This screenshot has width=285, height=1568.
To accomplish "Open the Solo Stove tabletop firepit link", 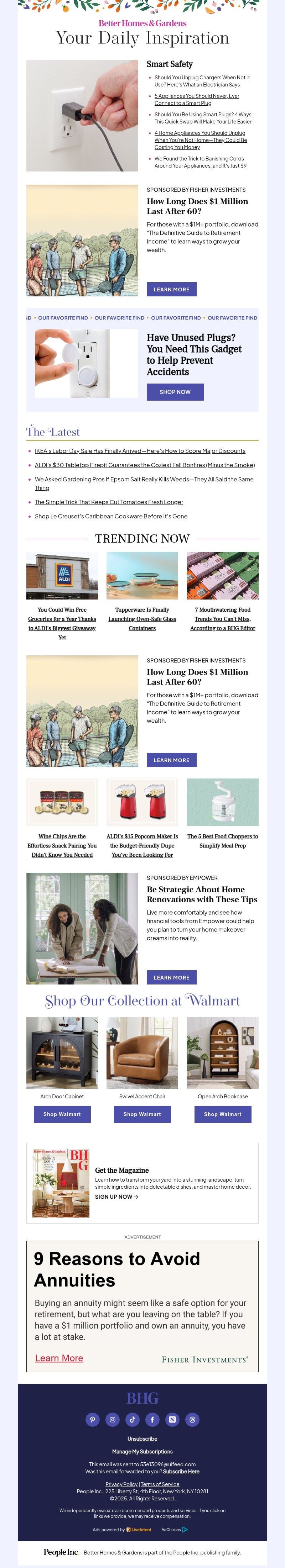I will tap(144, 465).
